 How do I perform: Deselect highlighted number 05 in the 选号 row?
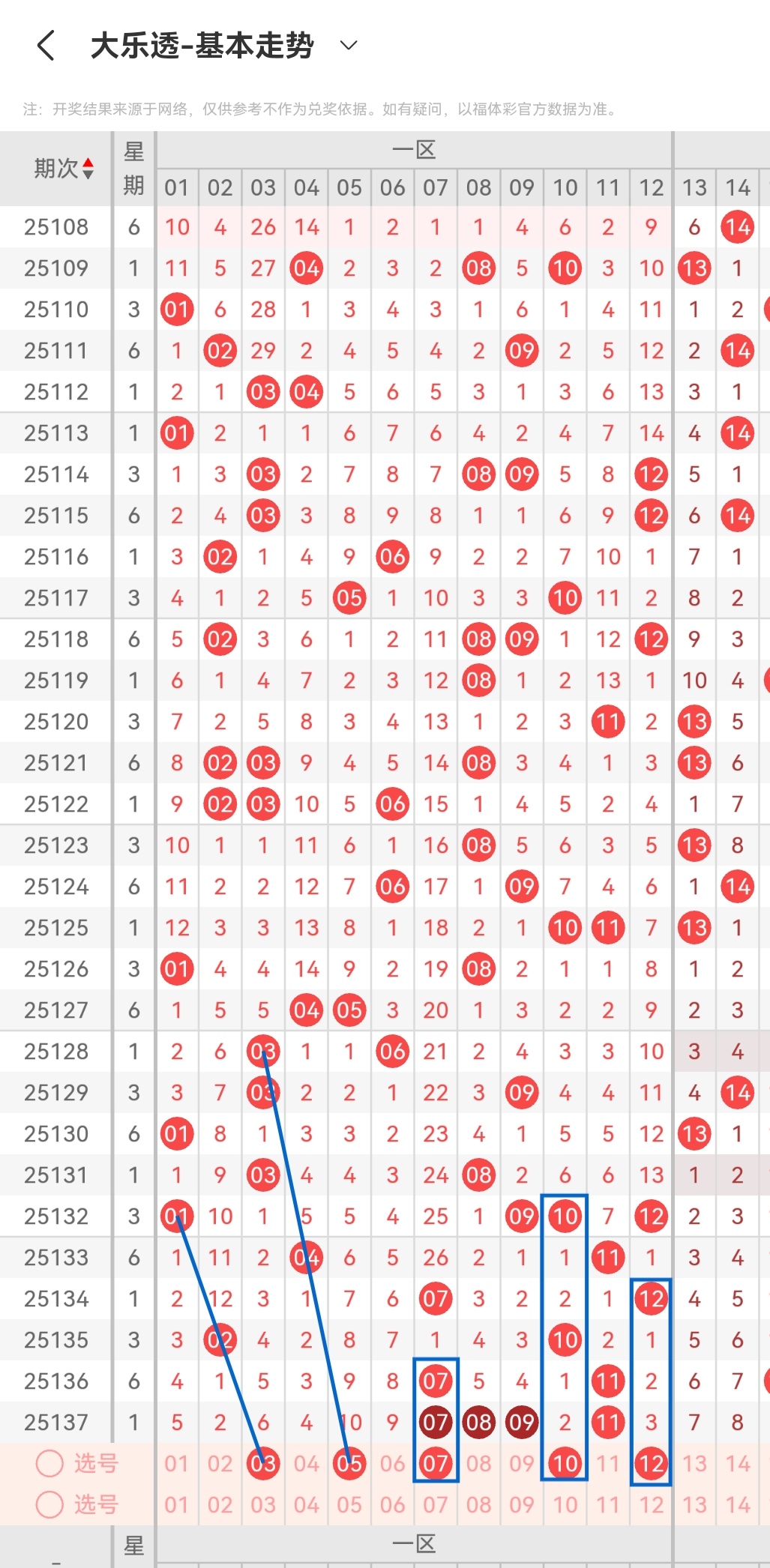click(x=349, y=1463)
